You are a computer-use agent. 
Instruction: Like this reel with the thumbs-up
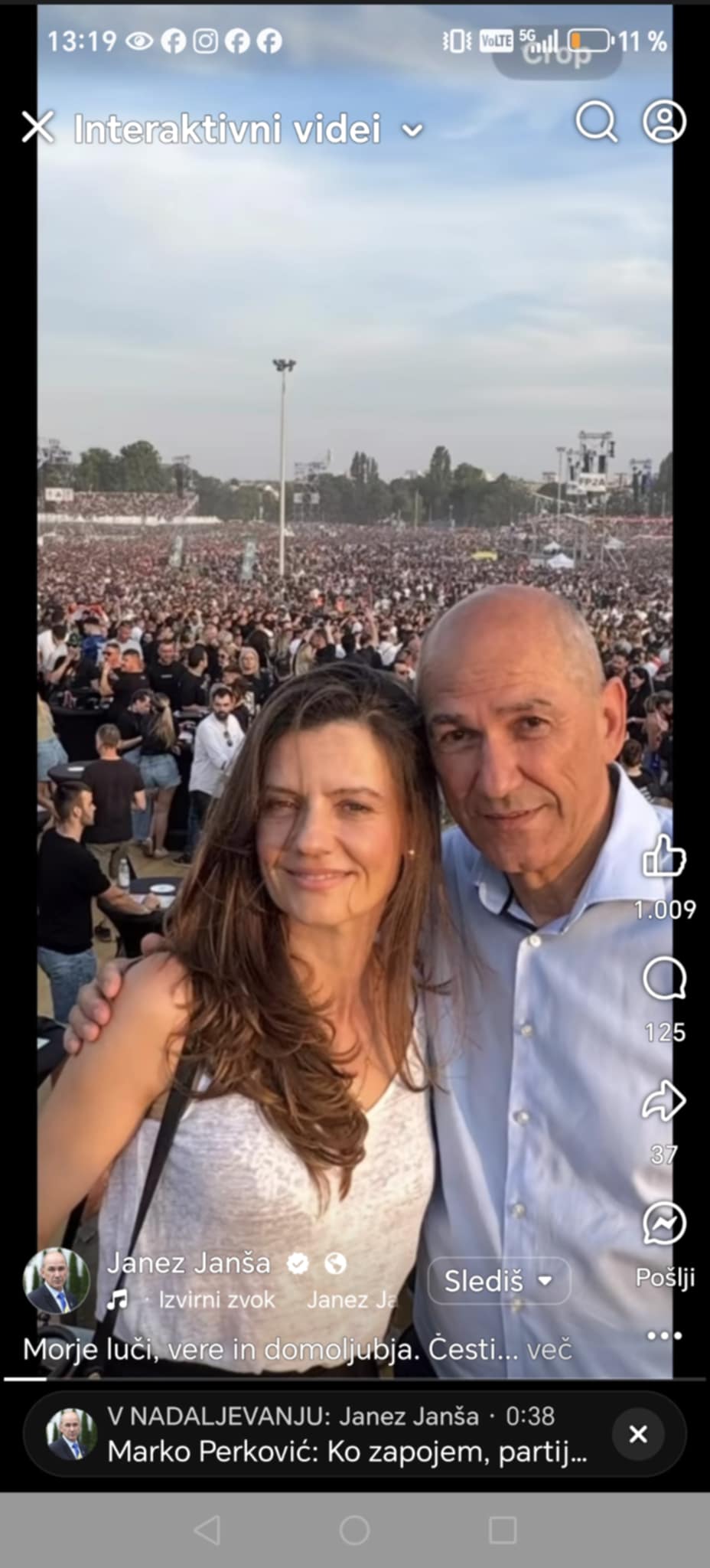pos(663,855)
